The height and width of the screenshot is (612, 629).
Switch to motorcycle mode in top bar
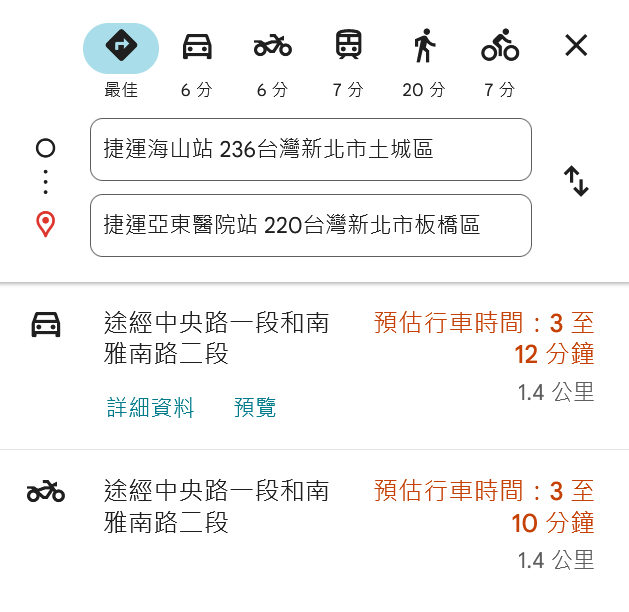coord(272,48)
